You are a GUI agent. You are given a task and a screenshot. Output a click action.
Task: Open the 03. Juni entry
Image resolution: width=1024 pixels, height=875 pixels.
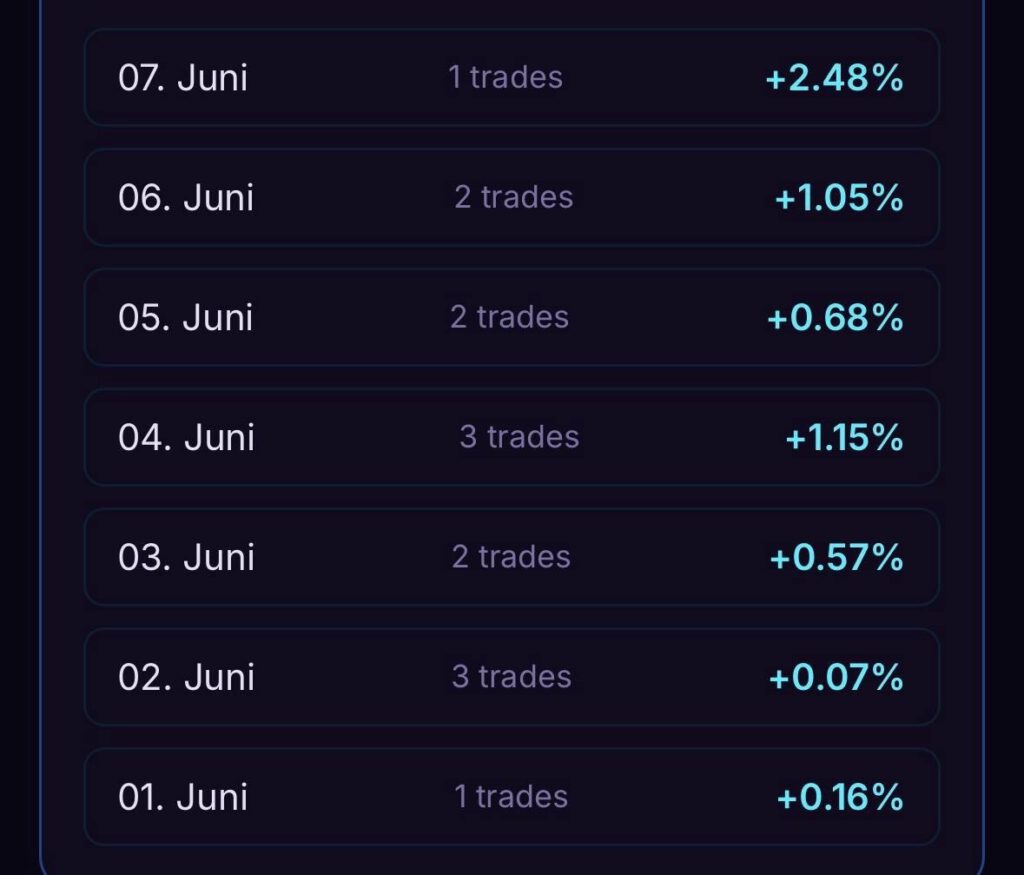click(x=512, y=557)
